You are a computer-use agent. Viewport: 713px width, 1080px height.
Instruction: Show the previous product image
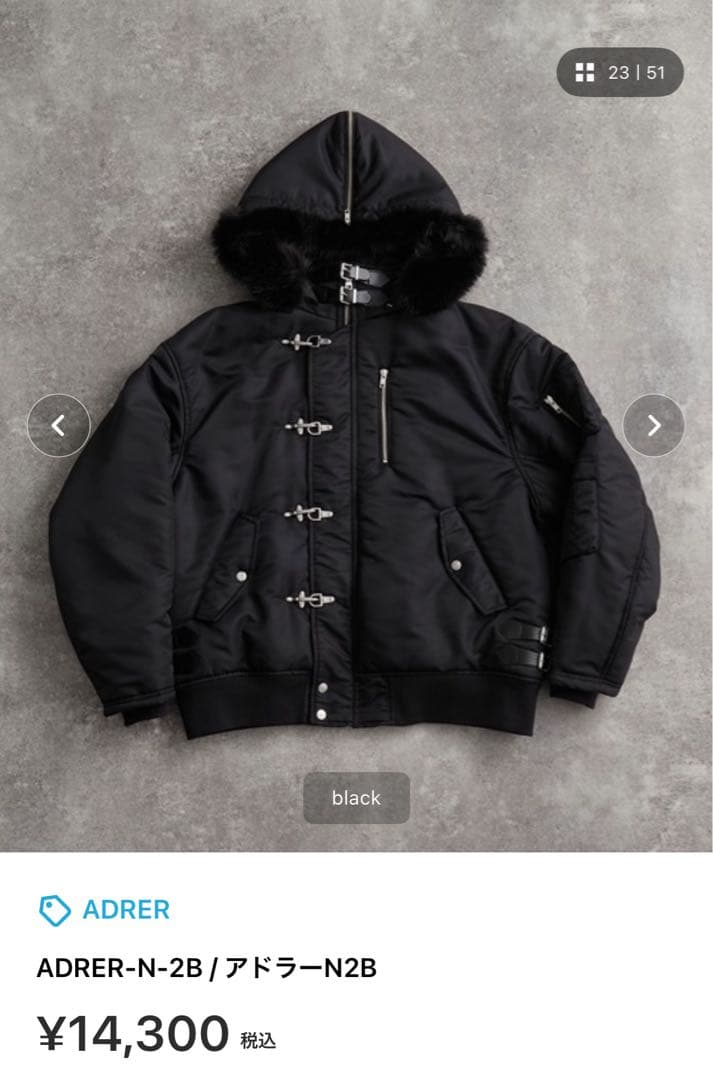tap(58, 426)
